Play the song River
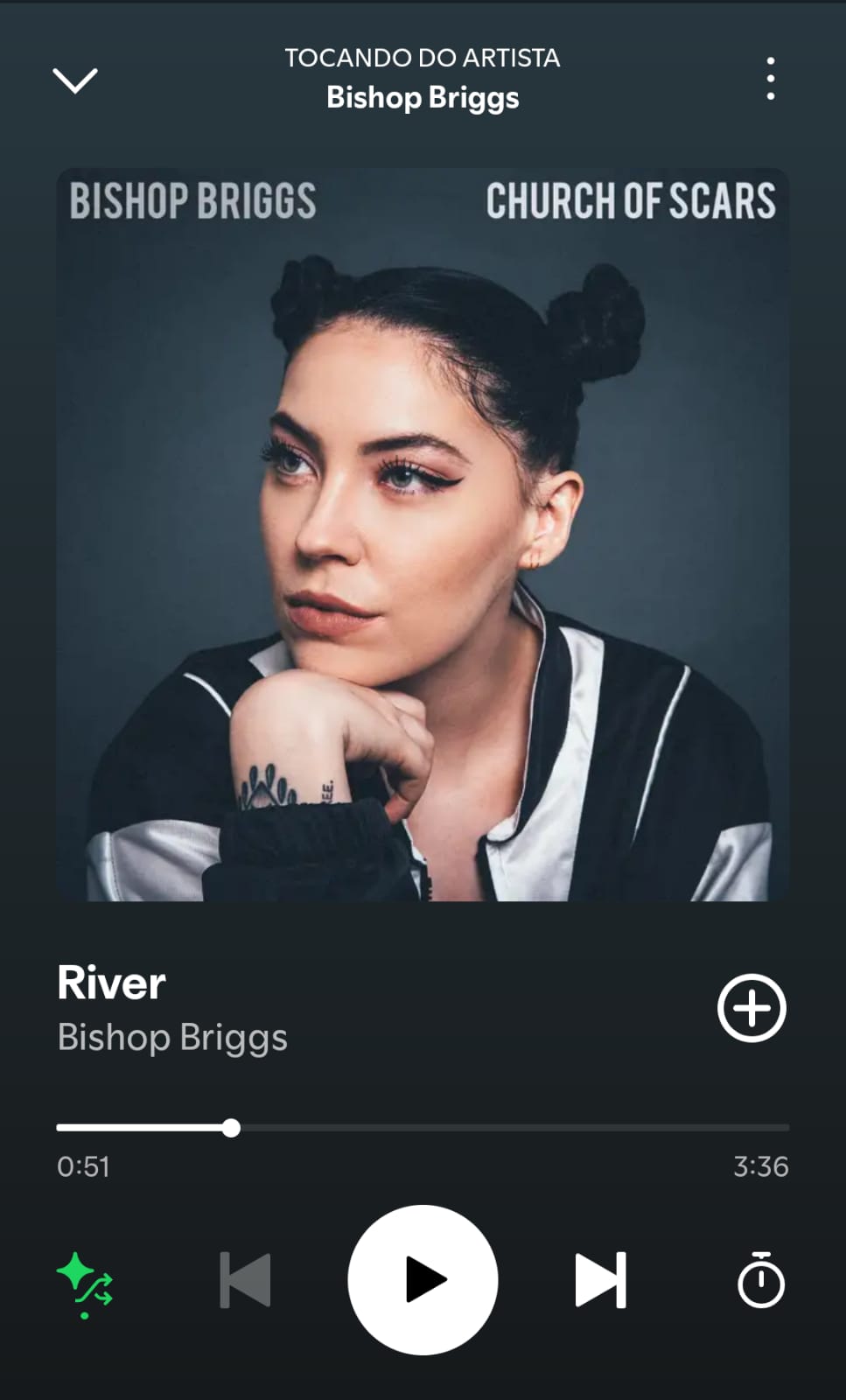The width and height of the screenshot is (846, 1400). [423, 1280]
